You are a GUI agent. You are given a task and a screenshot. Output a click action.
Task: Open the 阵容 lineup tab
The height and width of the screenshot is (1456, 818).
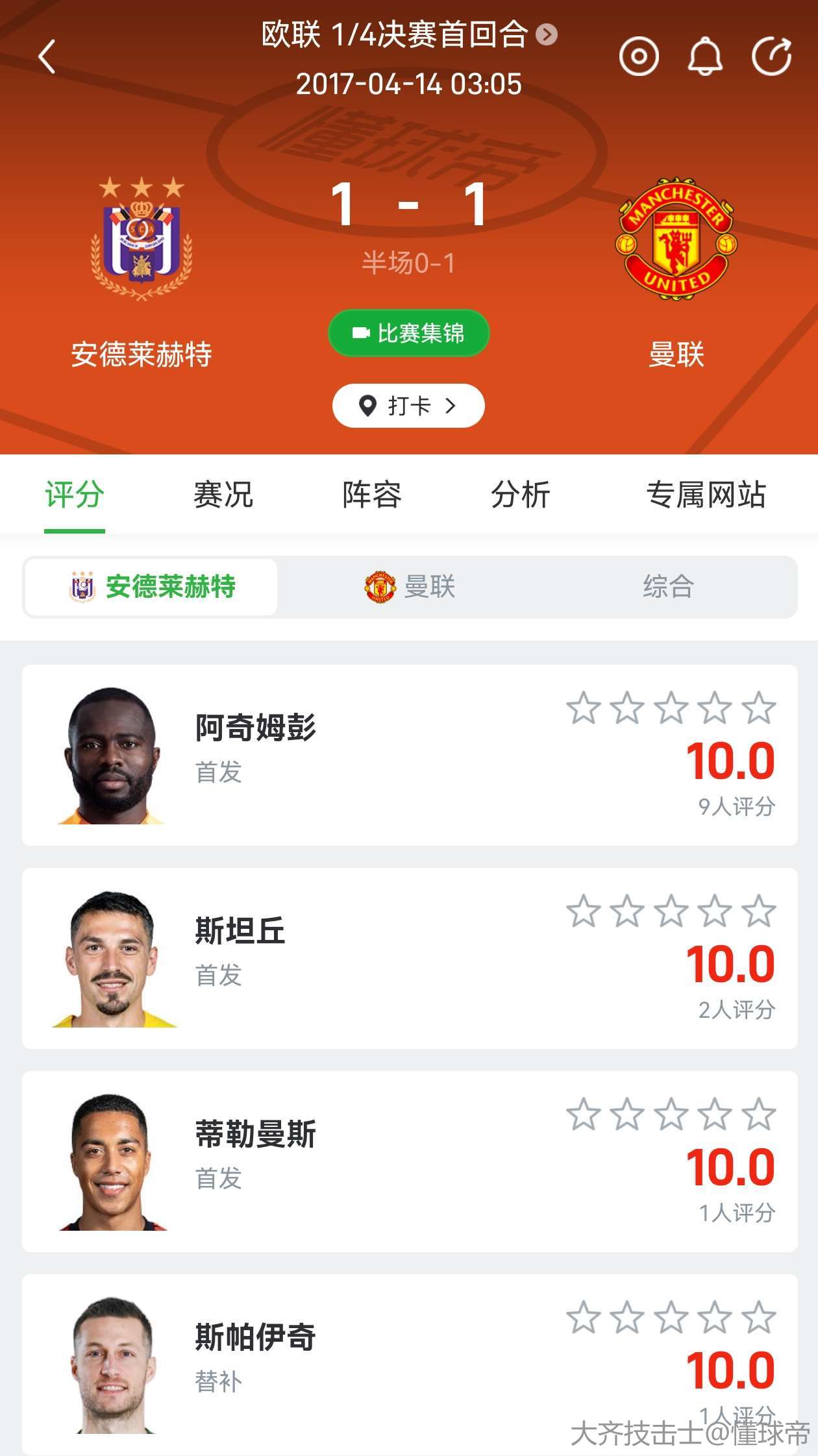(372, 495)
